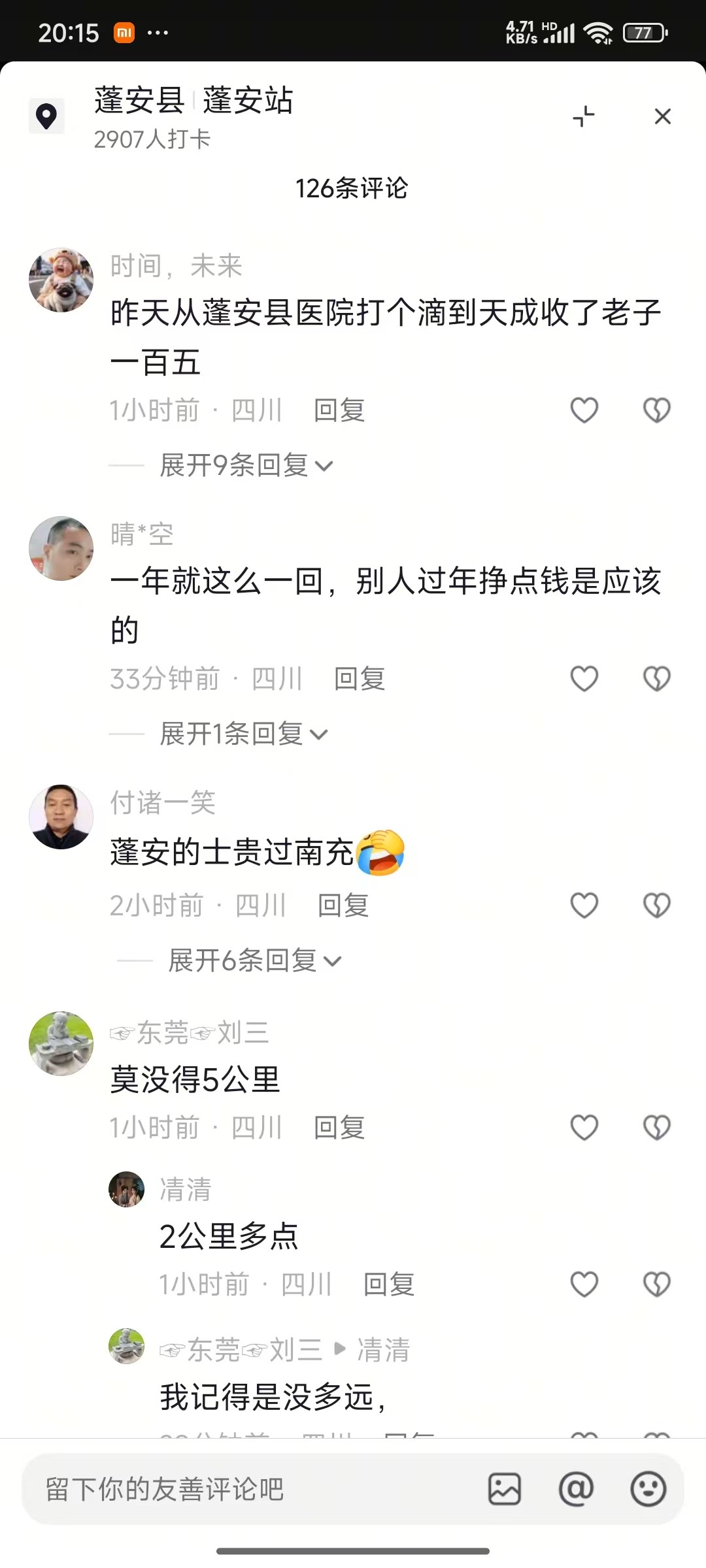Like the comment by 时间，未来
Screen dimensions: 706x1568
(584, 410)
